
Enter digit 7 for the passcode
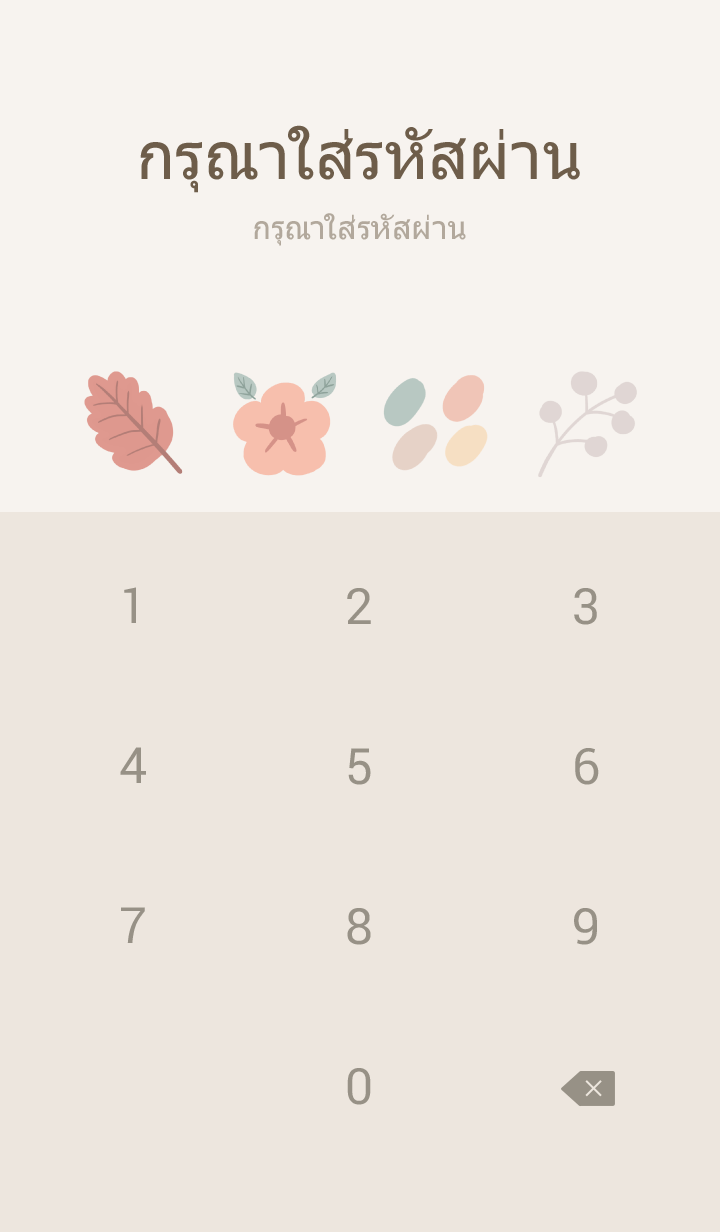click(x=132, y=927)
